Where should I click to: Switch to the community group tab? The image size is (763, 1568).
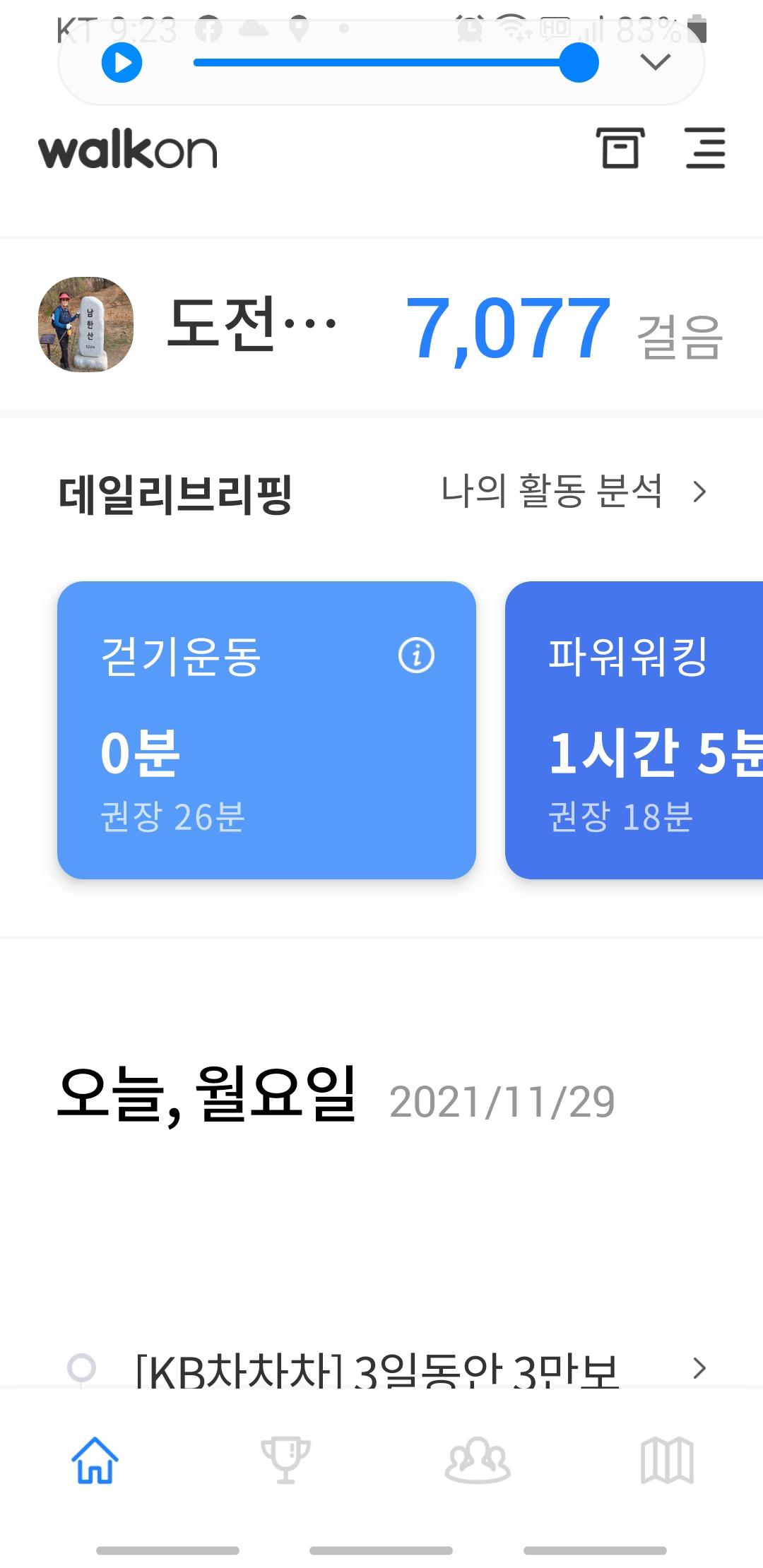click(x=477, y=1461)
